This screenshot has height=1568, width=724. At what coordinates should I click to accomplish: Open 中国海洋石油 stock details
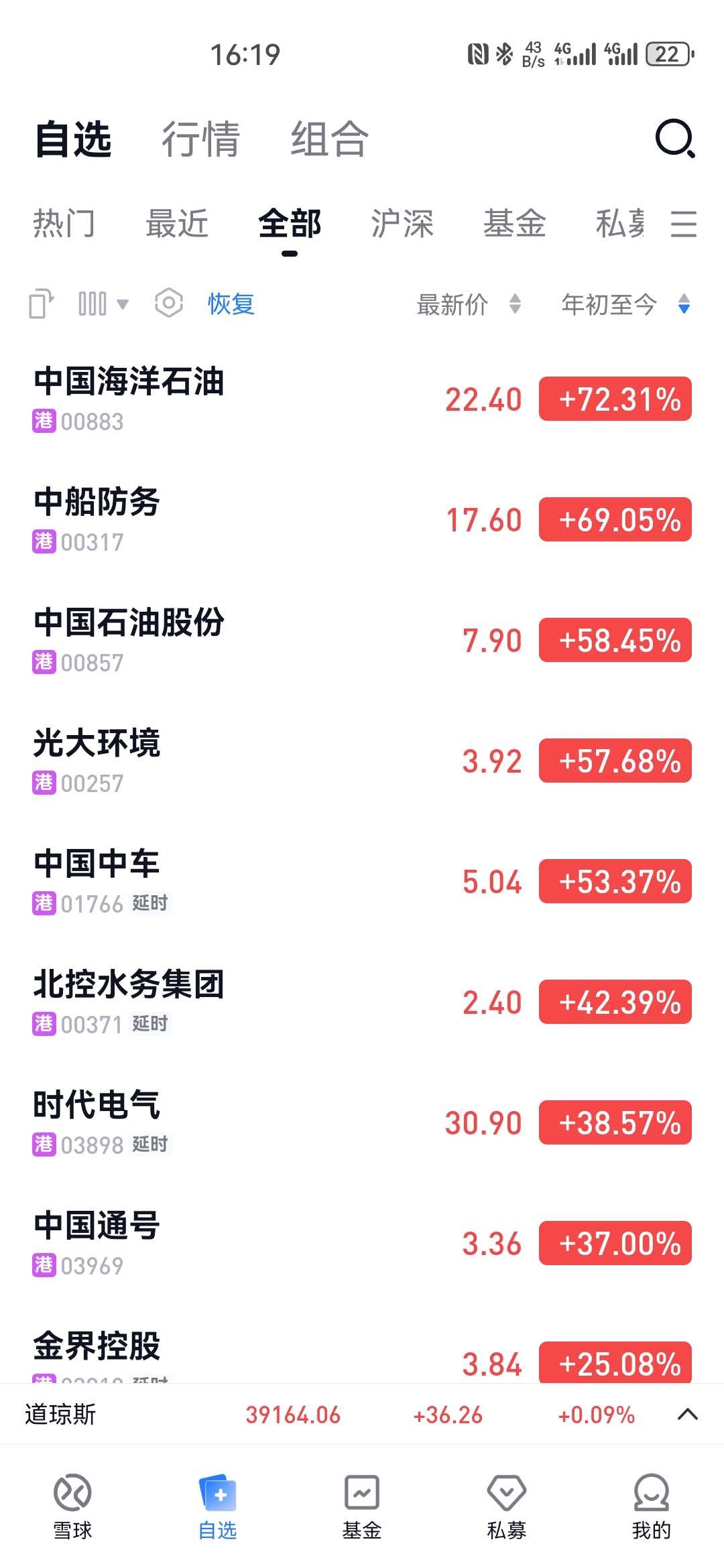pyautogui.click(x=362, y=399)
